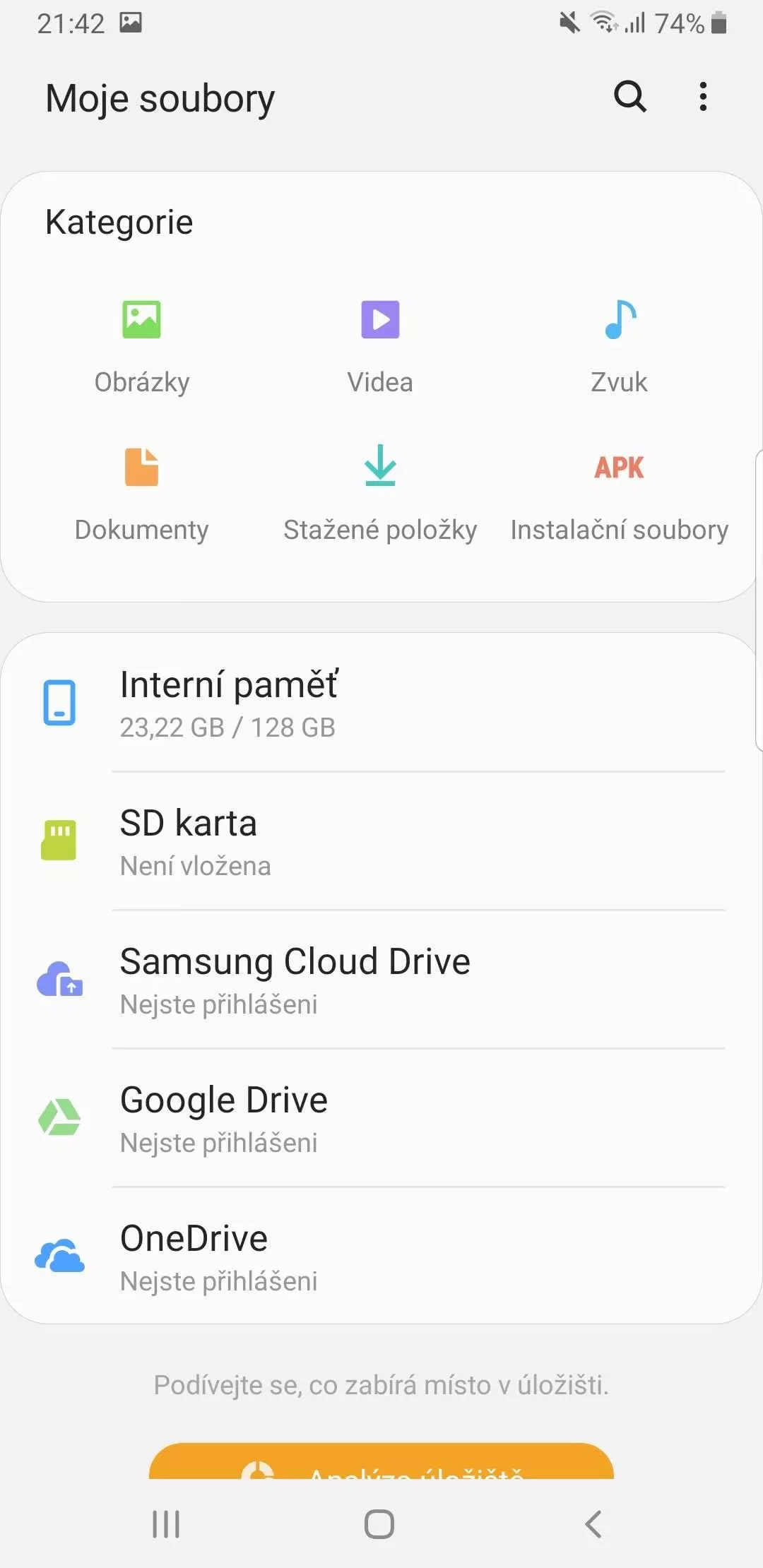
Task: Open the three-dot overflow menu
Action: pyautogui.click(x=703, y=96)
